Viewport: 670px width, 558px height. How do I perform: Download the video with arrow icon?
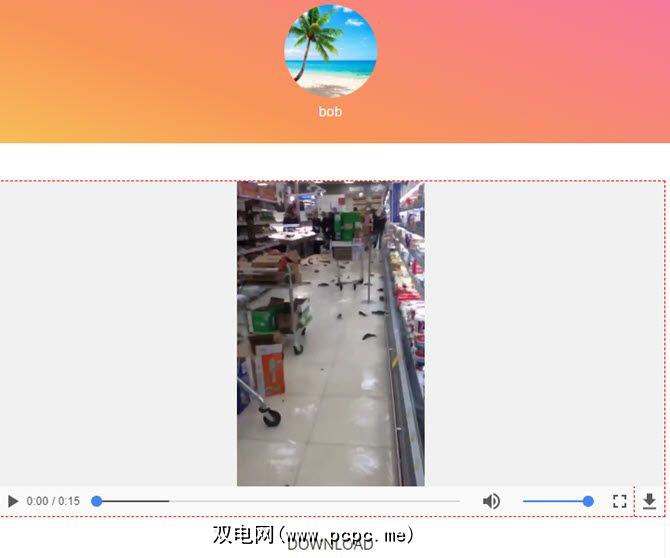[650, 501]
